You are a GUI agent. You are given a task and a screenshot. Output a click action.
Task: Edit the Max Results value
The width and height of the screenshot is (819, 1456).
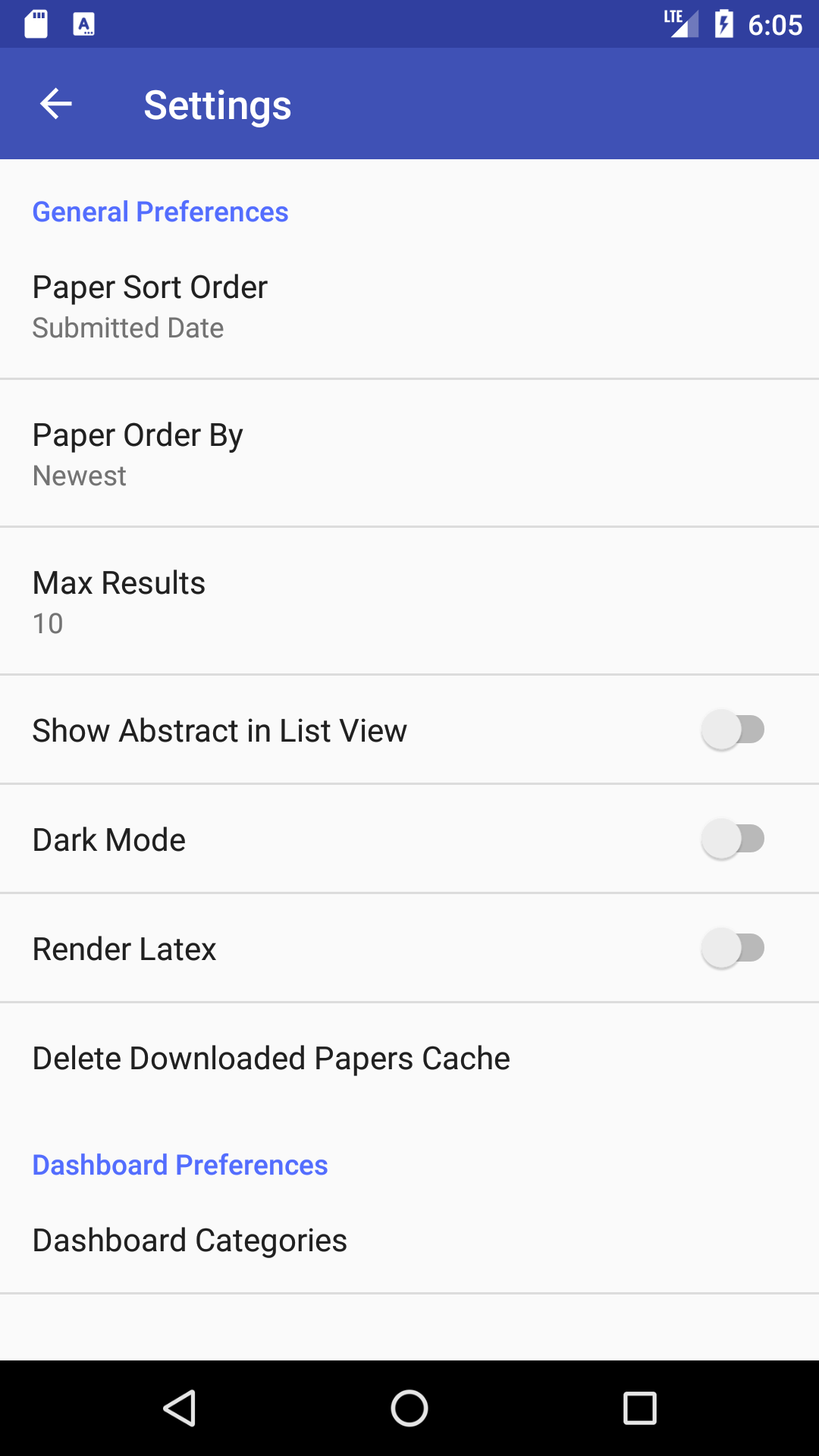click(409, 601)
